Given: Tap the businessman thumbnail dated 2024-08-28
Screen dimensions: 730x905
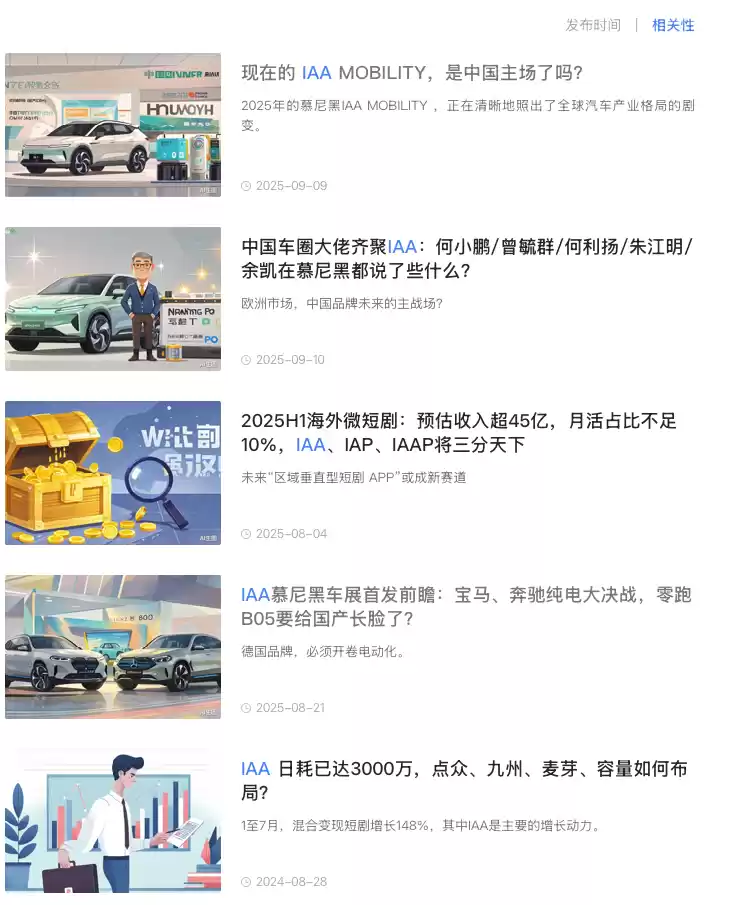Looking at the screenshot, I should (x=113, y=821).
